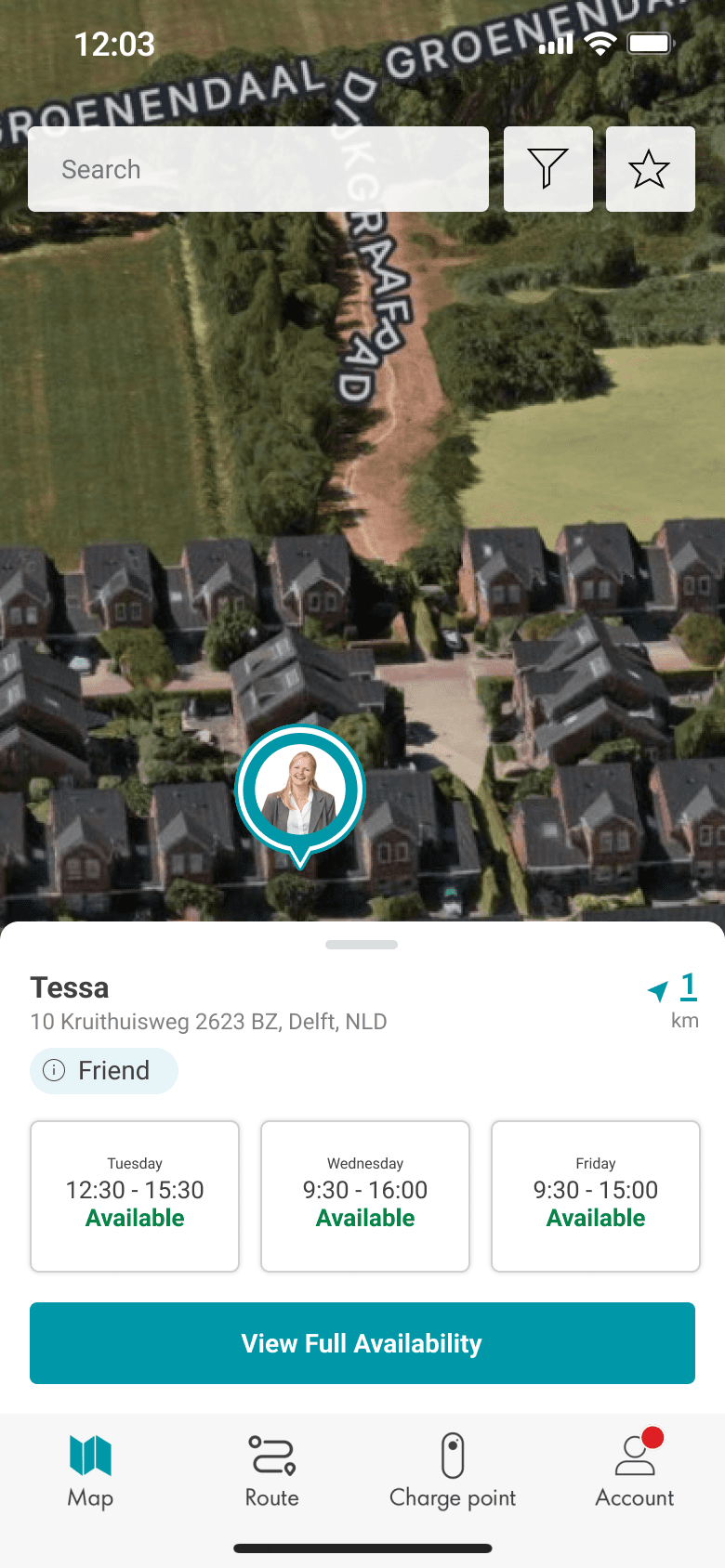Select Tuesday 12:30 - 15:30 slot
The width and height of the screenshot is (725, 1568).
(135, 1196)
